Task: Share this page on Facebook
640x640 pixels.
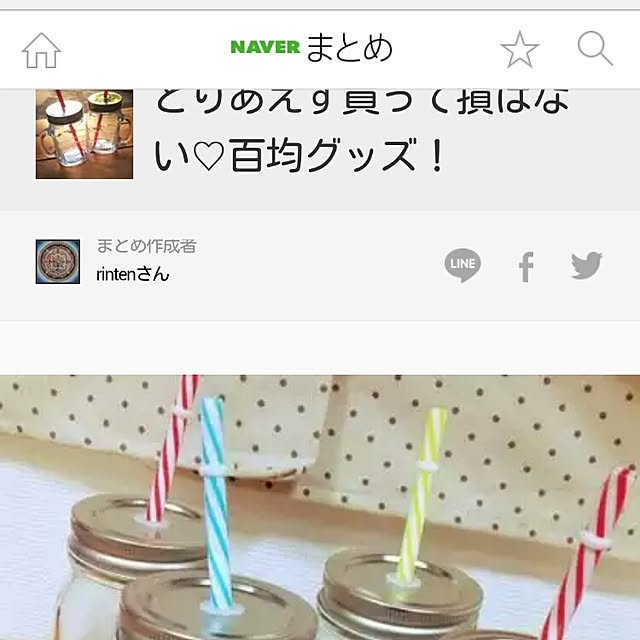Action: 526,266
